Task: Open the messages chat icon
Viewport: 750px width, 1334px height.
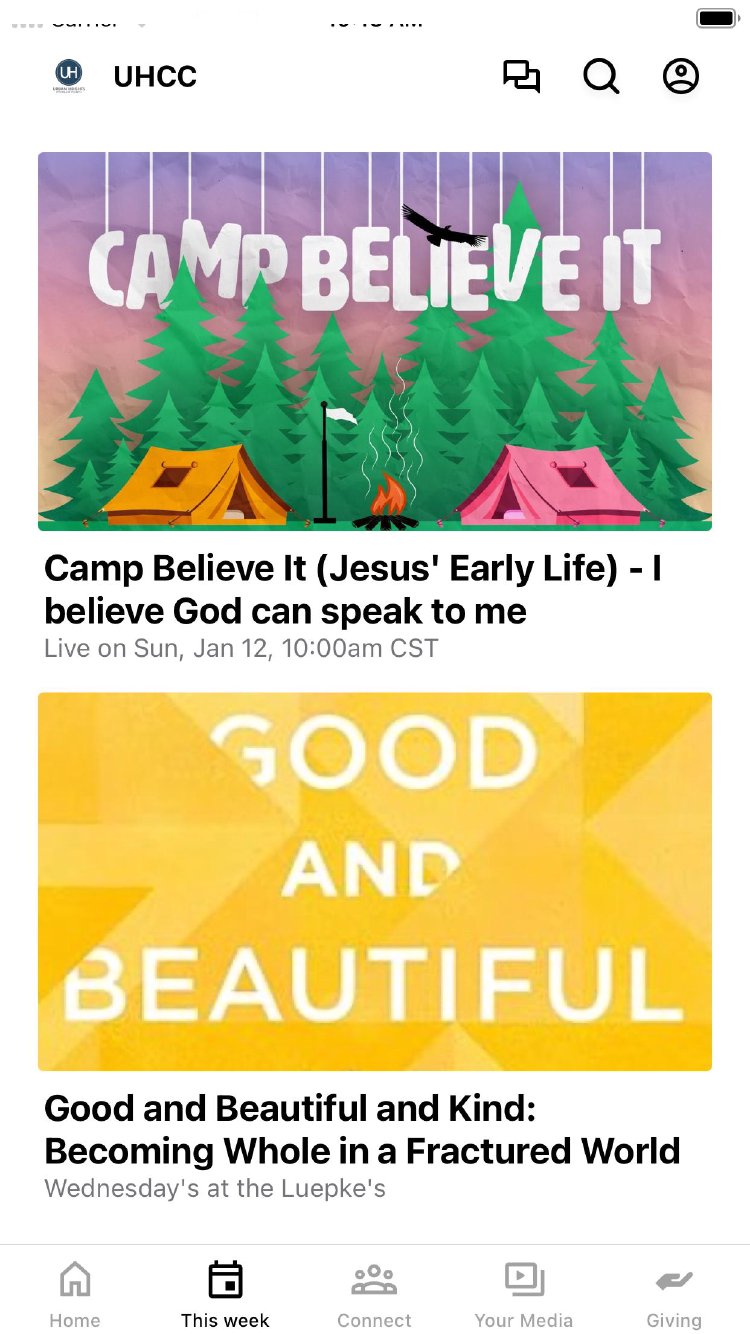Action: tap(521, 77)
